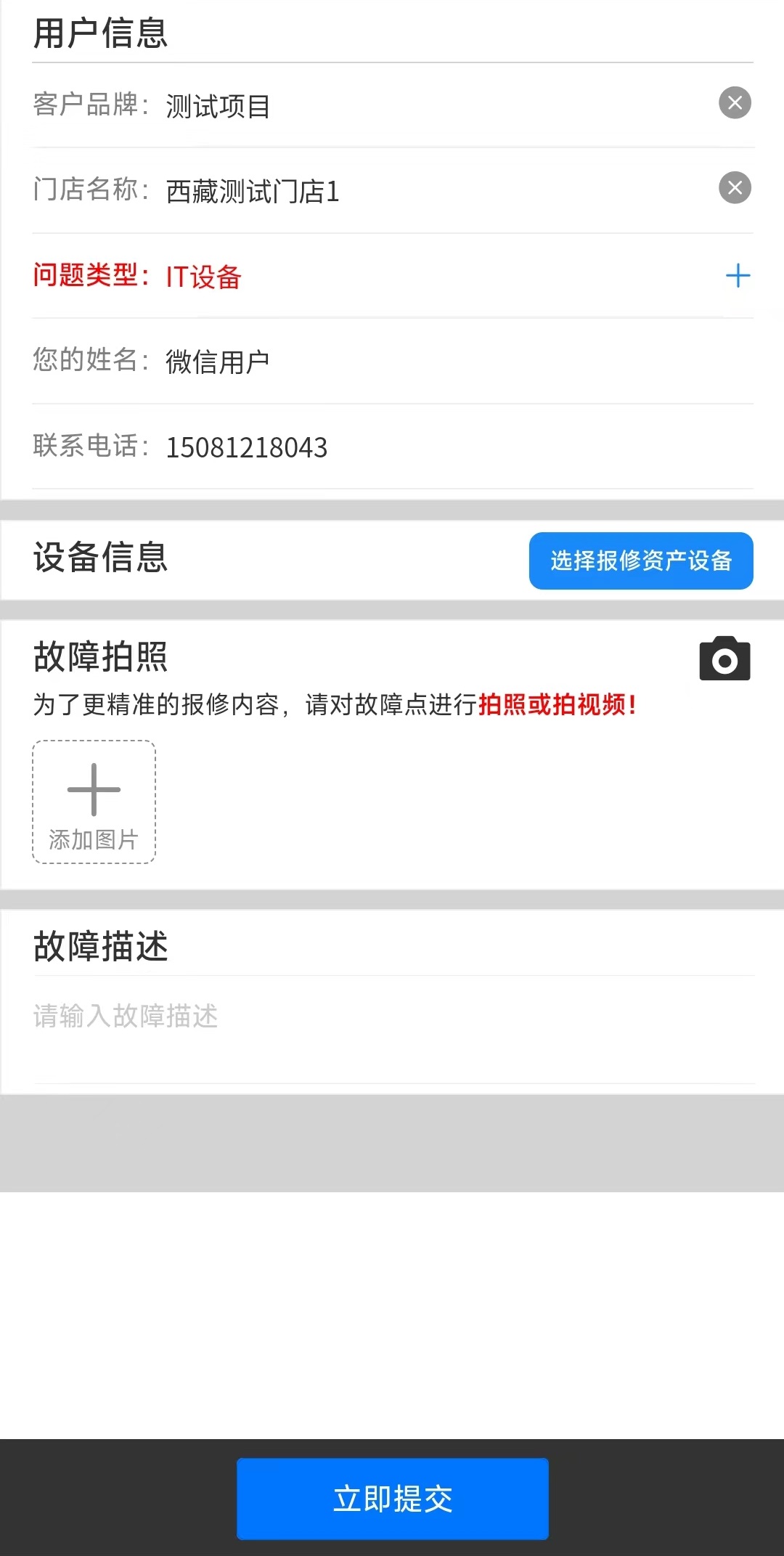Viewport: 784px width, 1556px height.
Task: Submit the form with 立即提交
Action: pos(392,1499)
